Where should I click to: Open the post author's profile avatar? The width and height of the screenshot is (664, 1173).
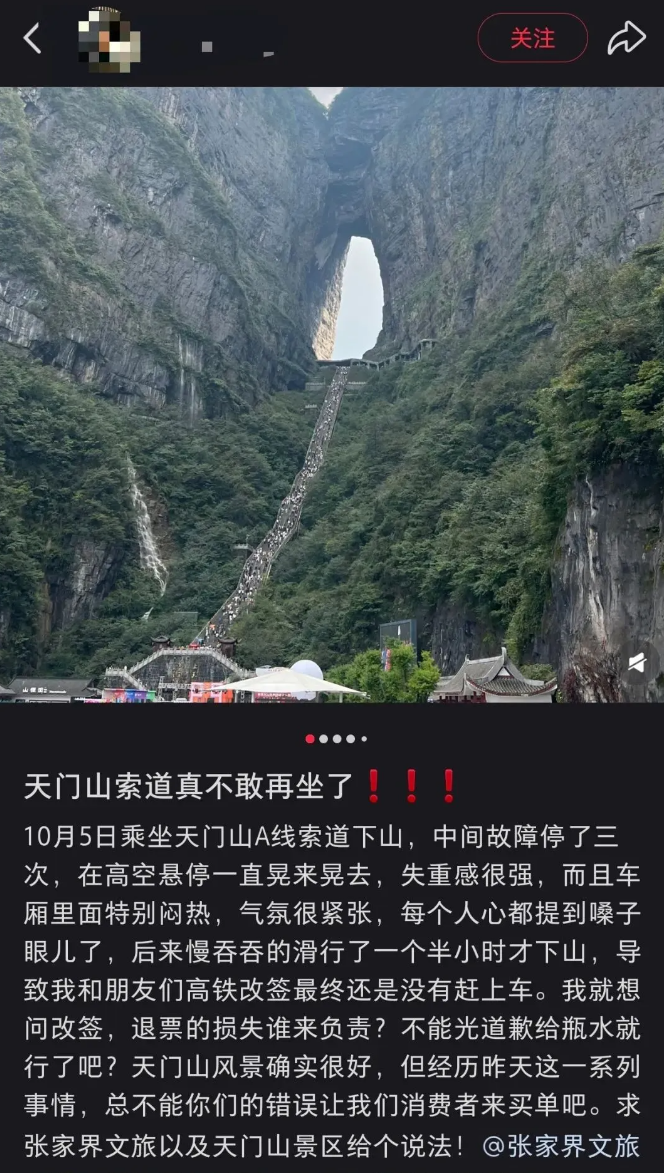coord(108,40)
